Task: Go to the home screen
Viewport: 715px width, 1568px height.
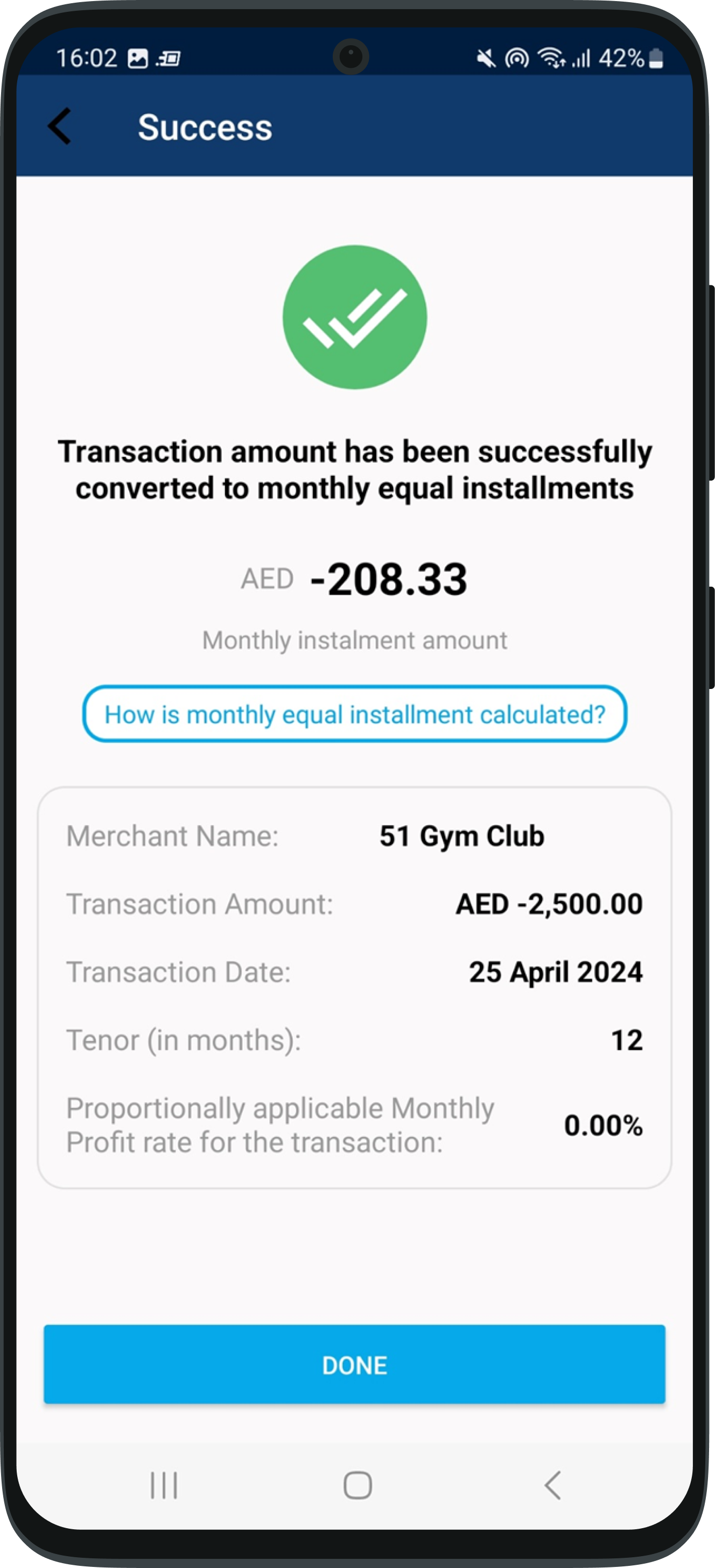Action: [357, 1485]
